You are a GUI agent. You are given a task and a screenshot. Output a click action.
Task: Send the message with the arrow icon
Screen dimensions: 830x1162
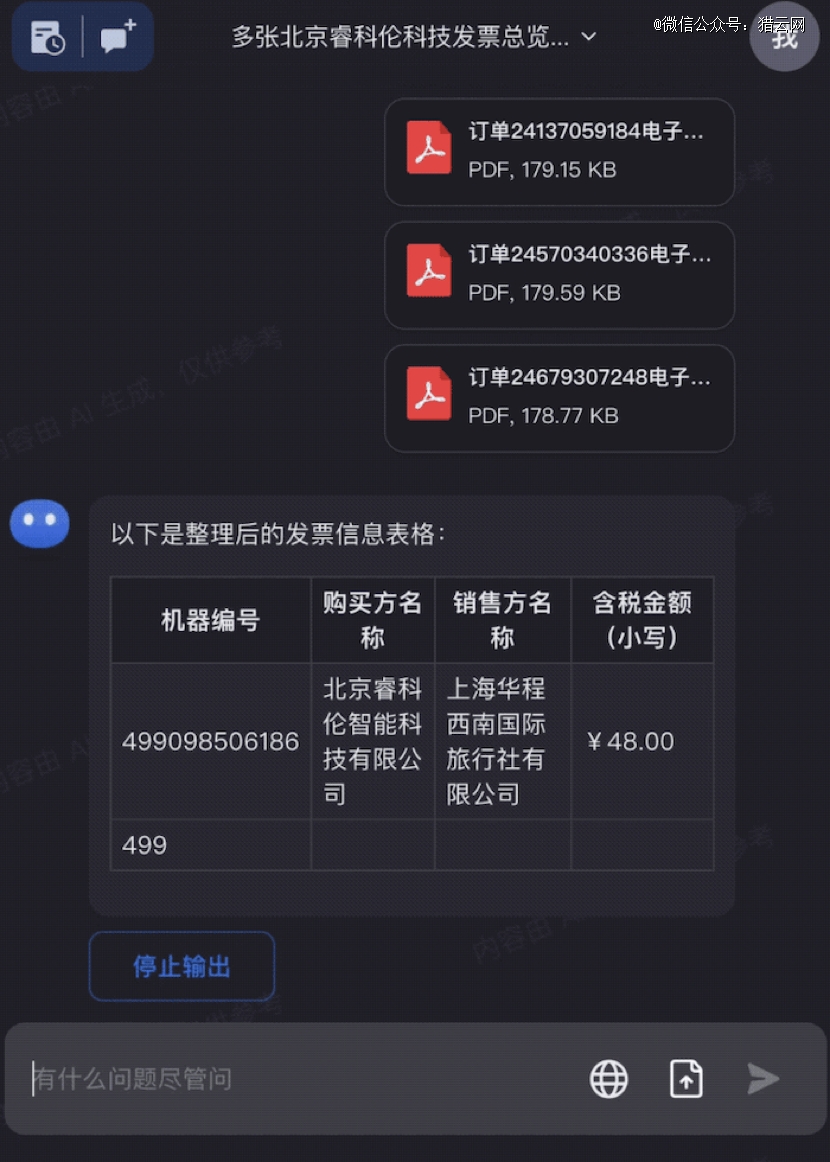coord(763,1078)
